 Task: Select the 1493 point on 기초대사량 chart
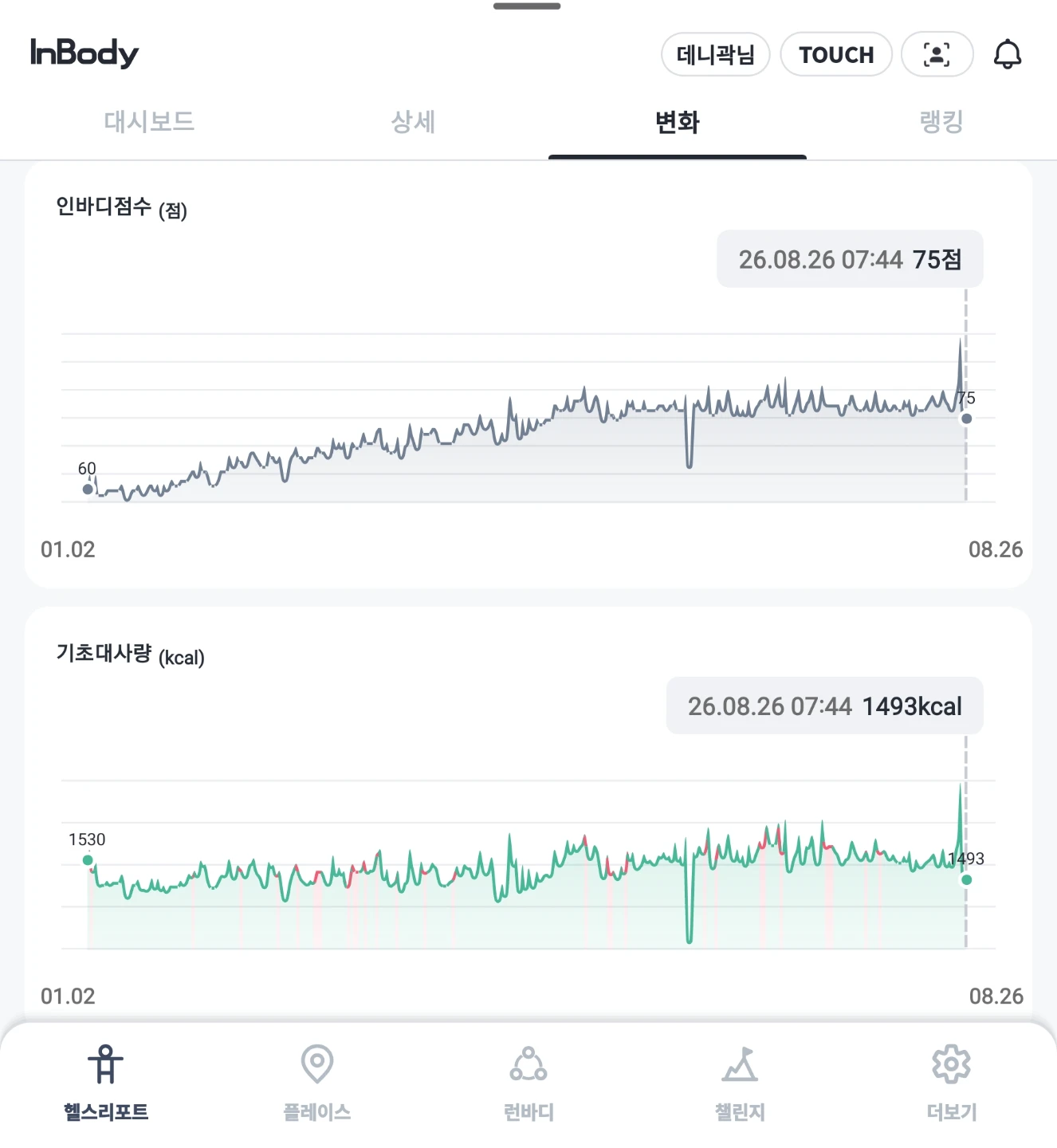click(966, 879)
